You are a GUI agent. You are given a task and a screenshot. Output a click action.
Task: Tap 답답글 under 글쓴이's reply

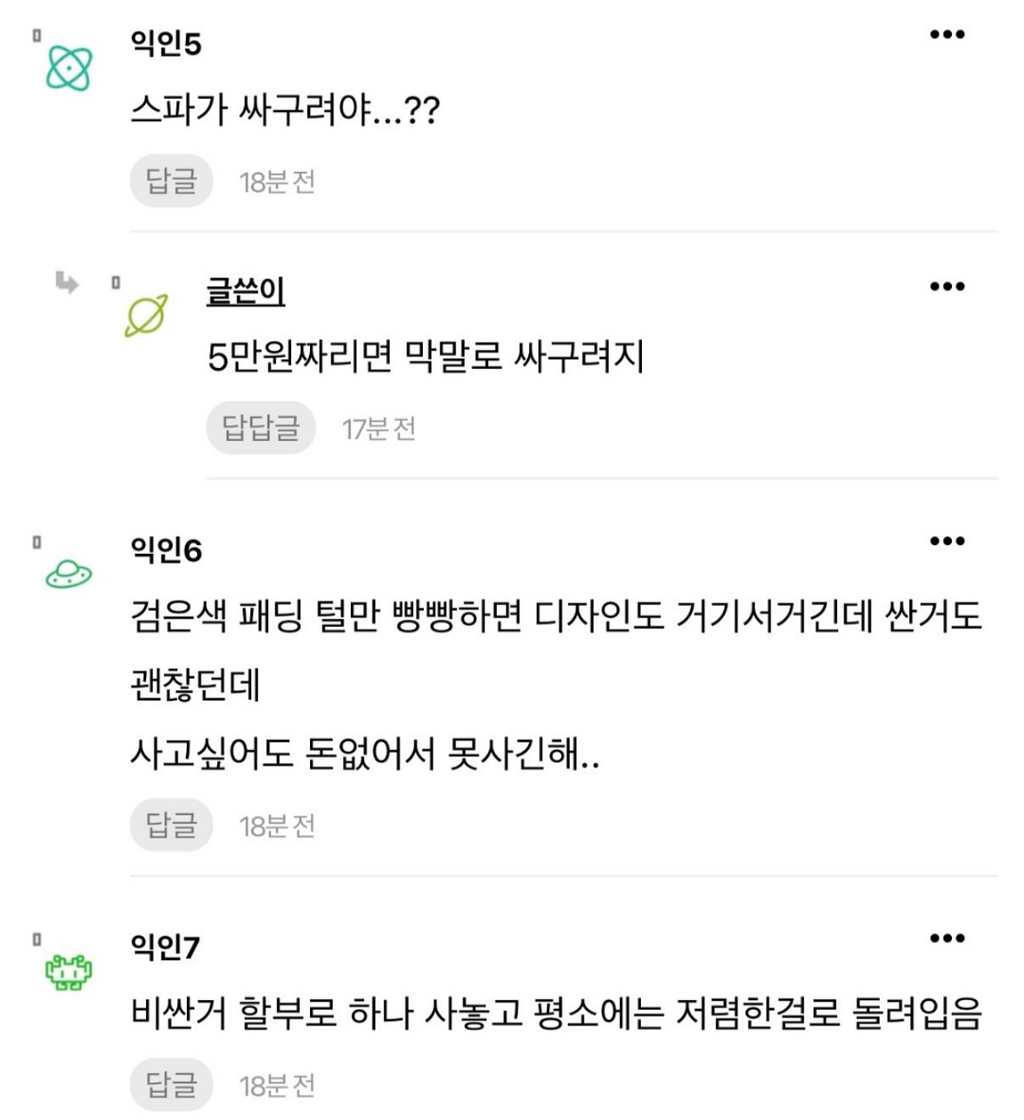click(261, 428)
